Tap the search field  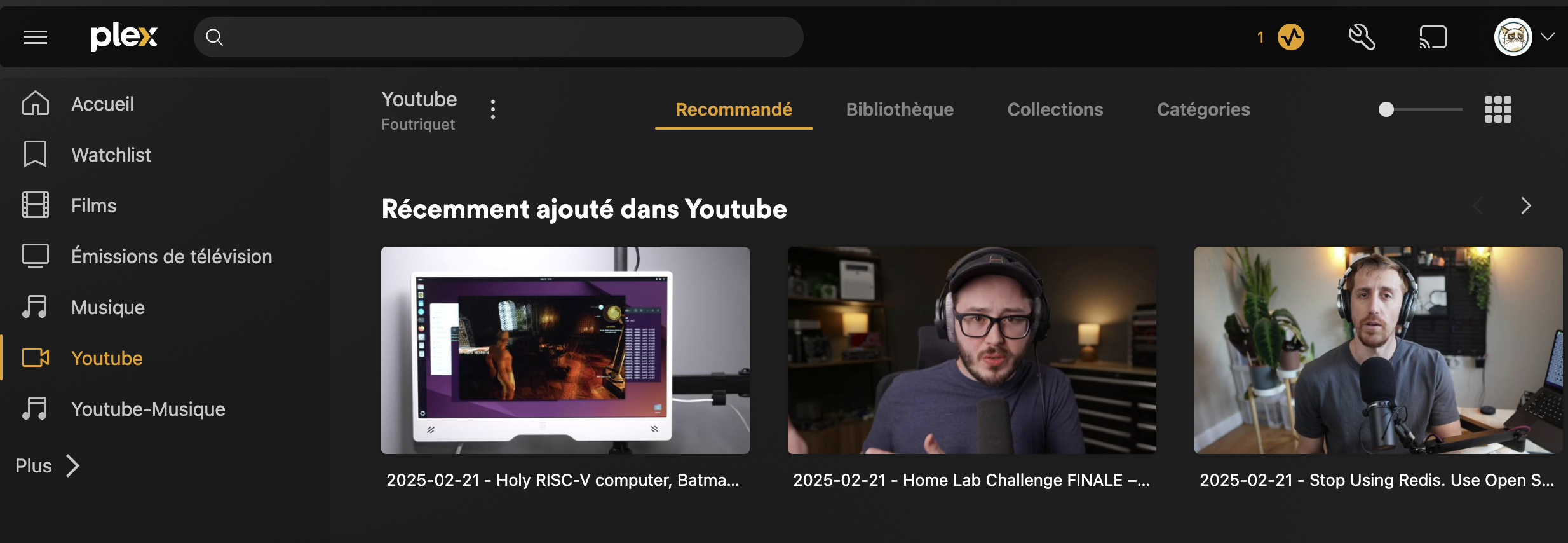click(498, 38)
